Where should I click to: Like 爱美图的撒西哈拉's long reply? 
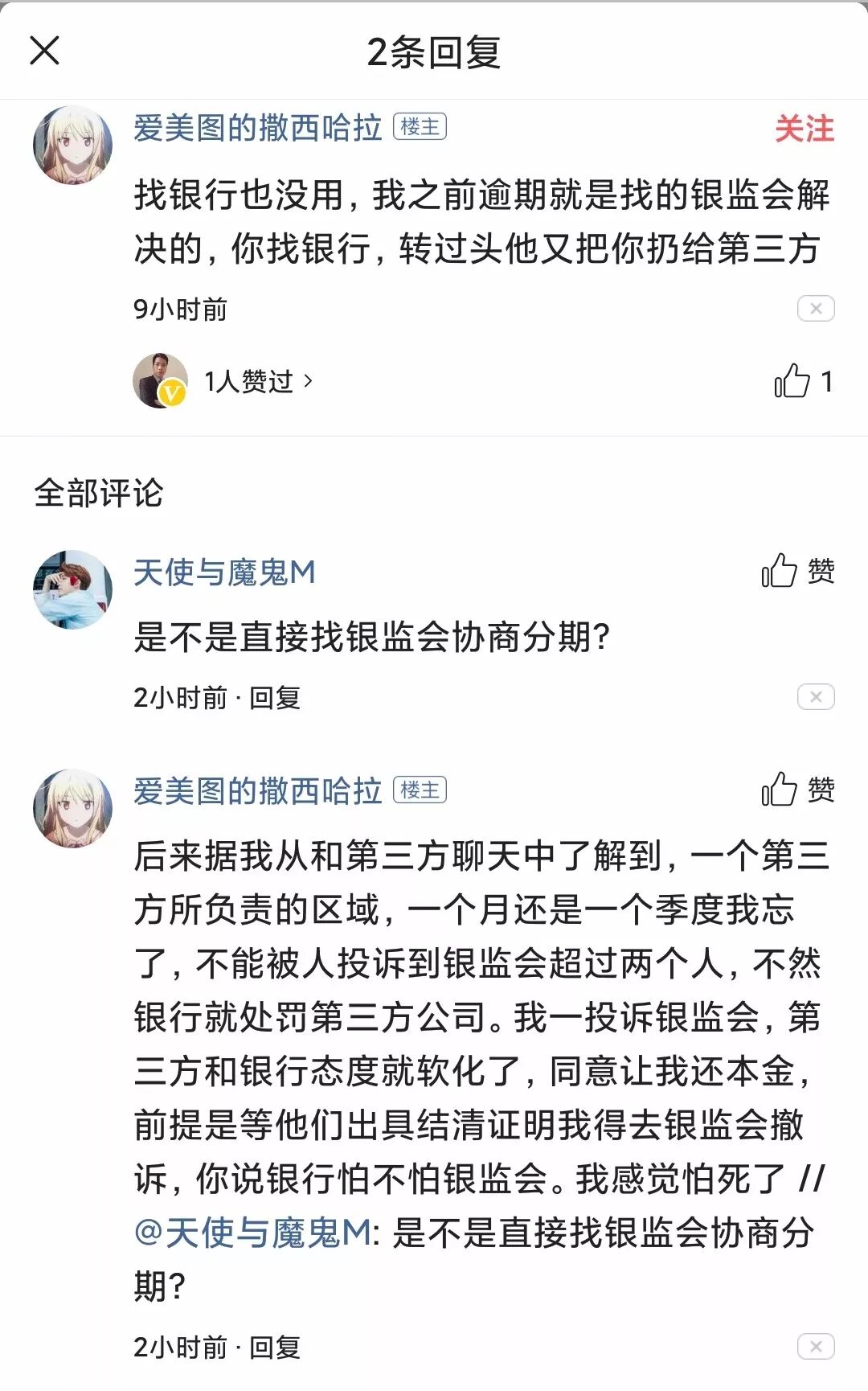click(x=798, y=790)
